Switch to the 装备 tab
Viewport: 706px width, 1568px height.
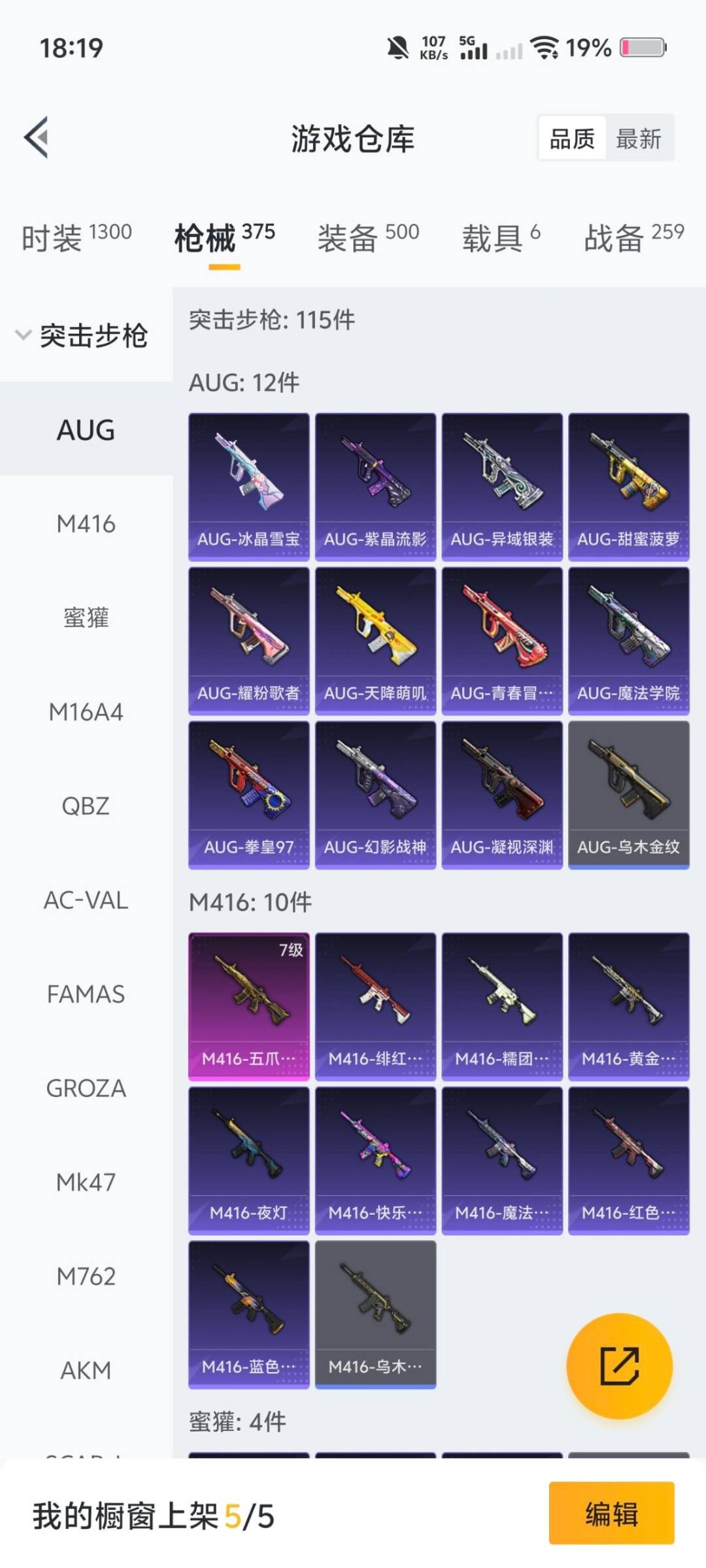point(367,237)
